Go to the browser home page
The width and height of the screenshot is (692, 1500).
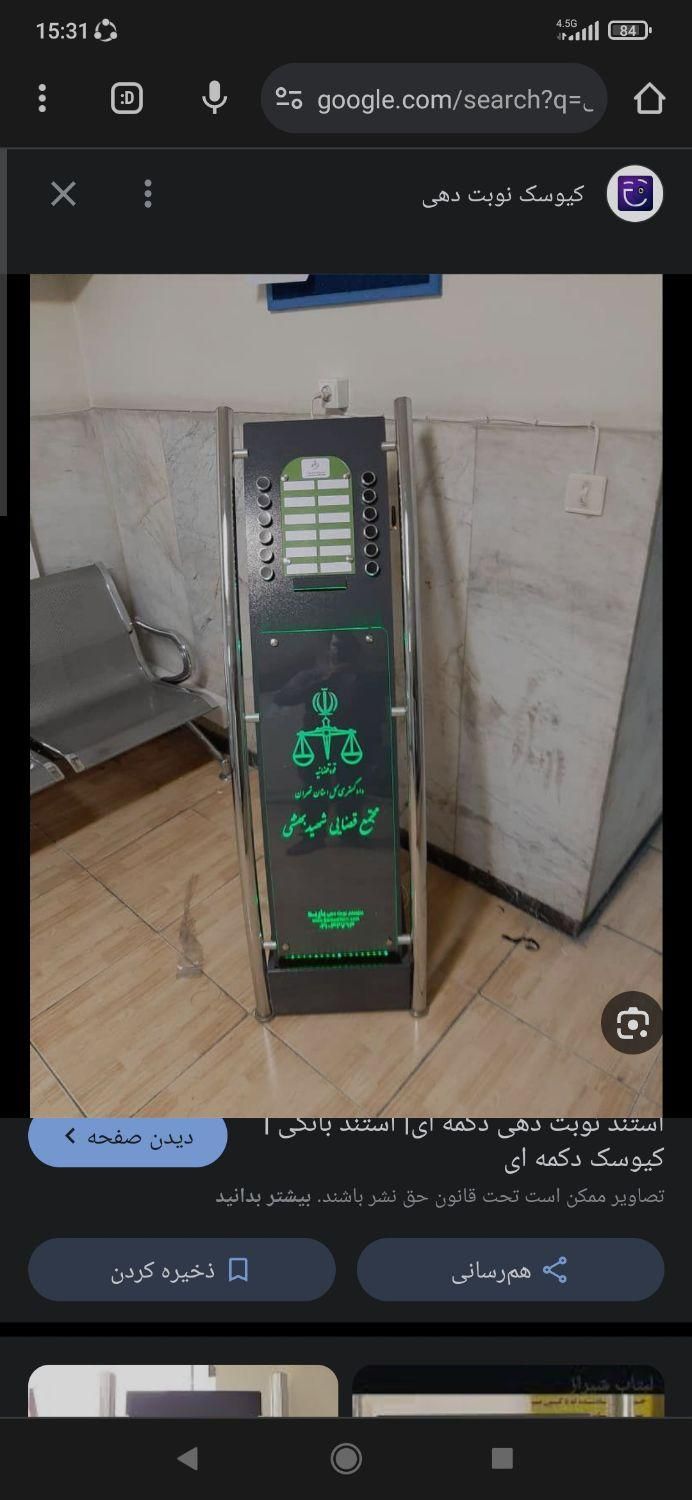pos(649,98)
